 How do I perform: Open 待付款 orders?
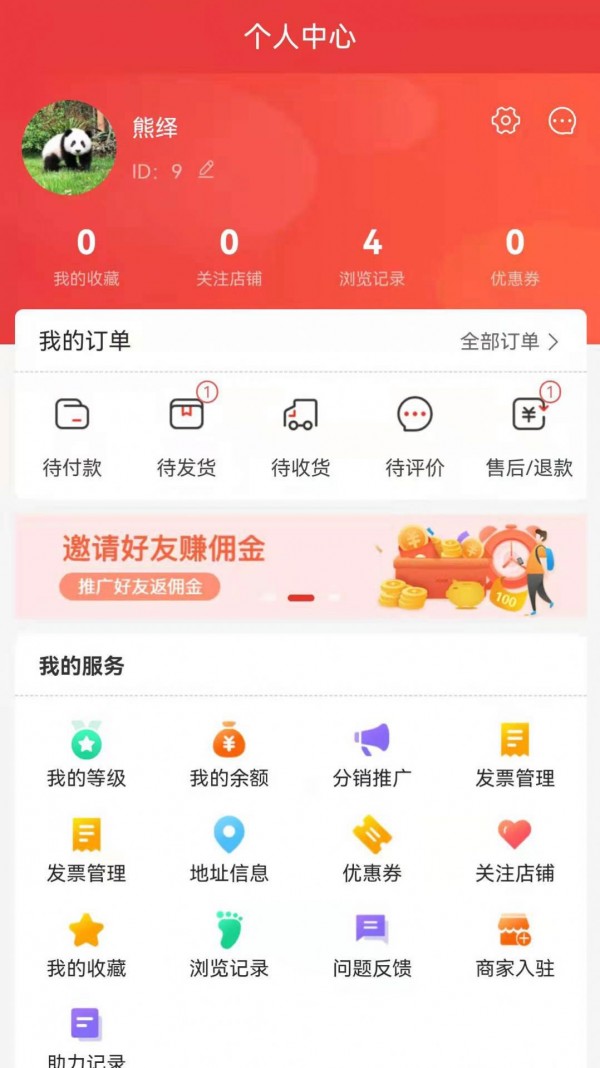tap(72, 436)
